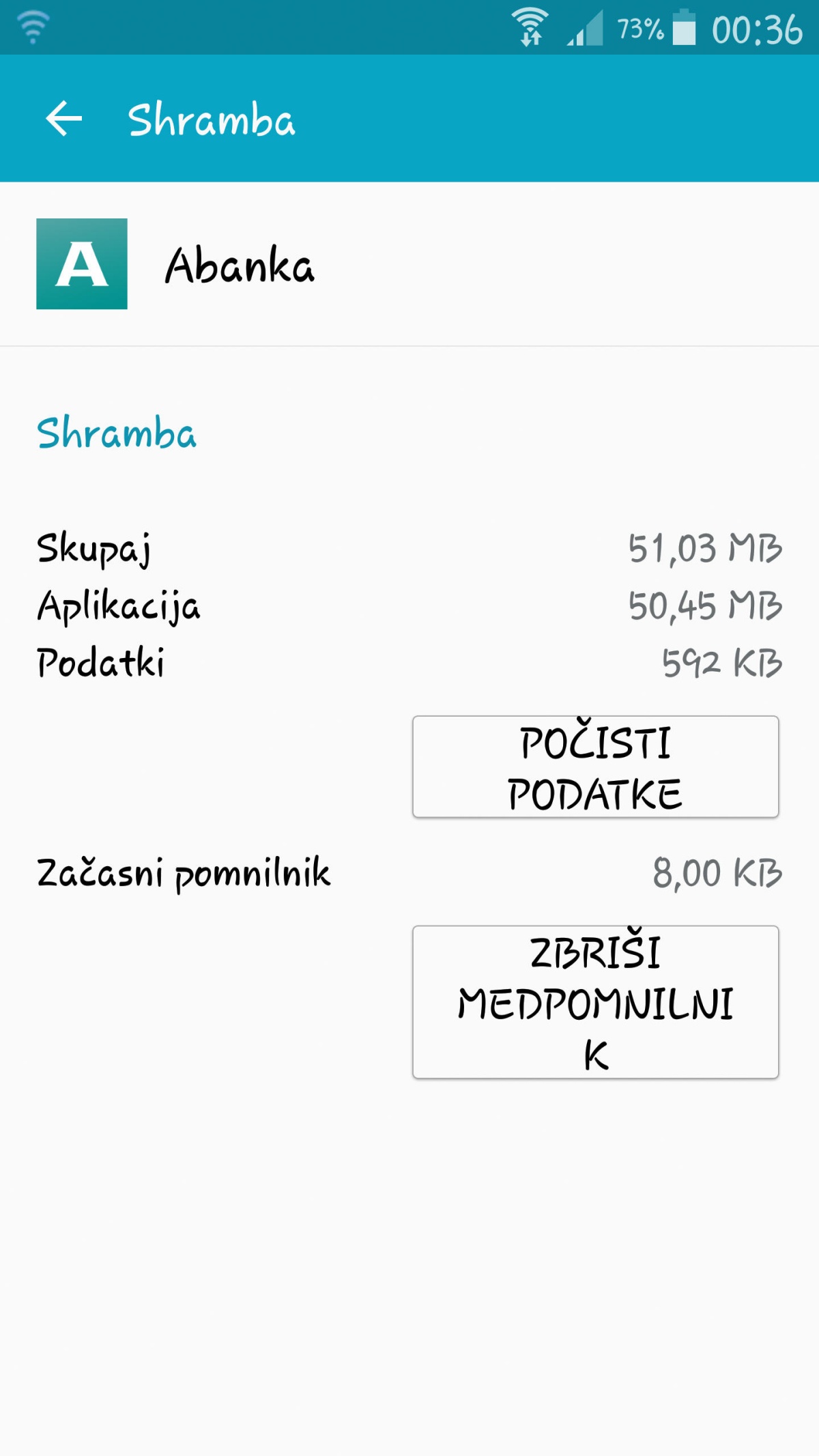Go back using the arrow beside Shramba
This screenshot has height=1456, width=819.
point(64,119)
